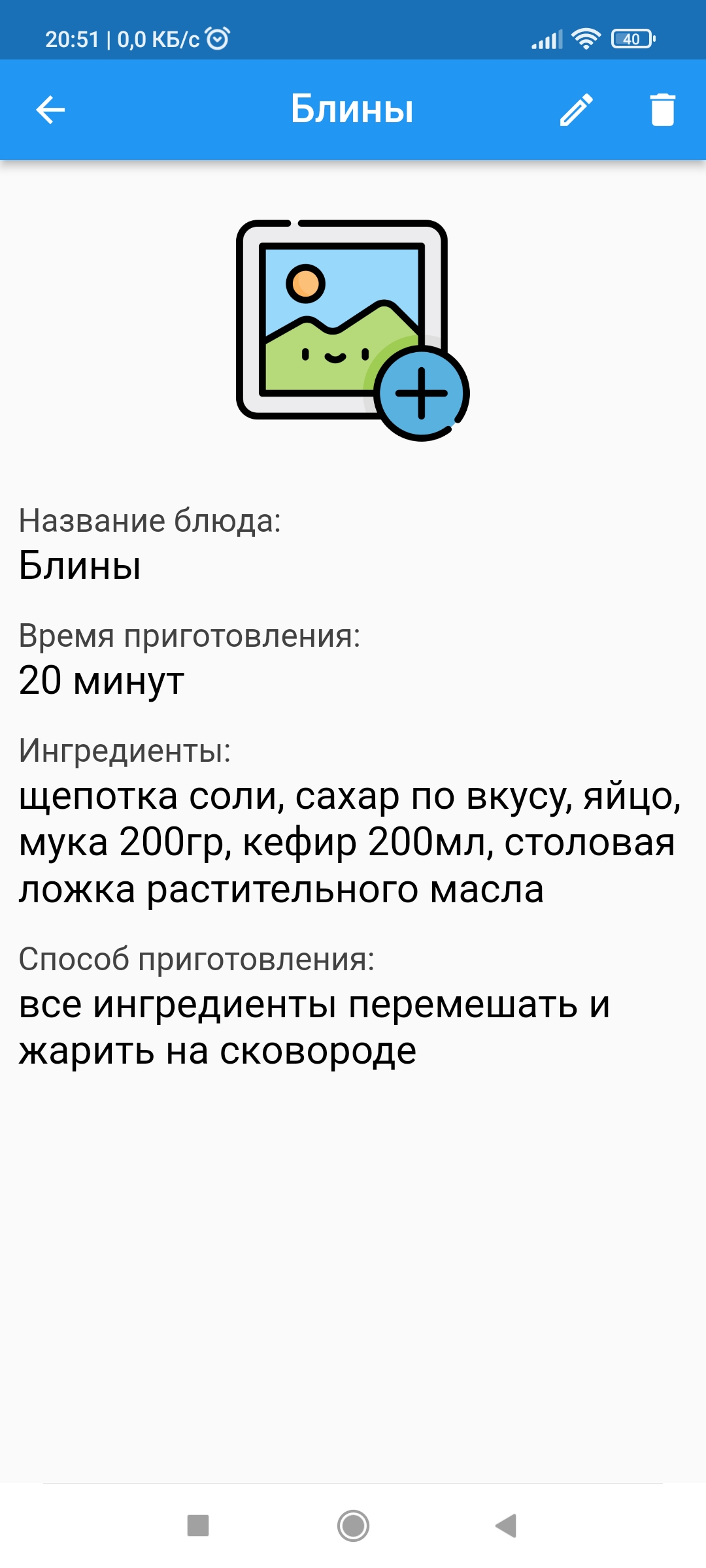
Task: Open recent apps from the navigation bar
Action: (x=198, y=1526)
